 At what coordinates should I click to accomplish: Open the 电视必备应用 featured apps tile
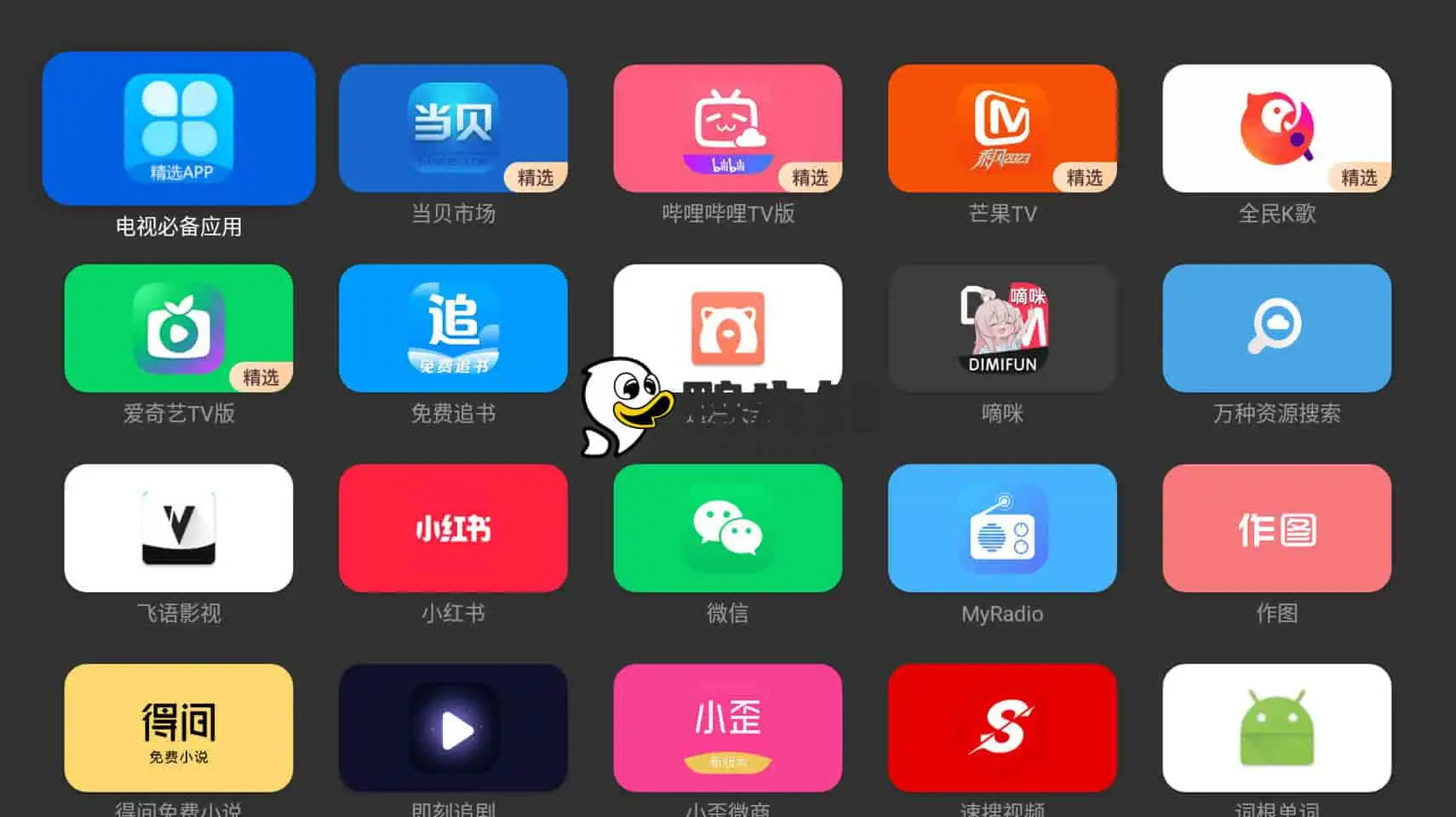pyautogui.click(x=179, y=128)
